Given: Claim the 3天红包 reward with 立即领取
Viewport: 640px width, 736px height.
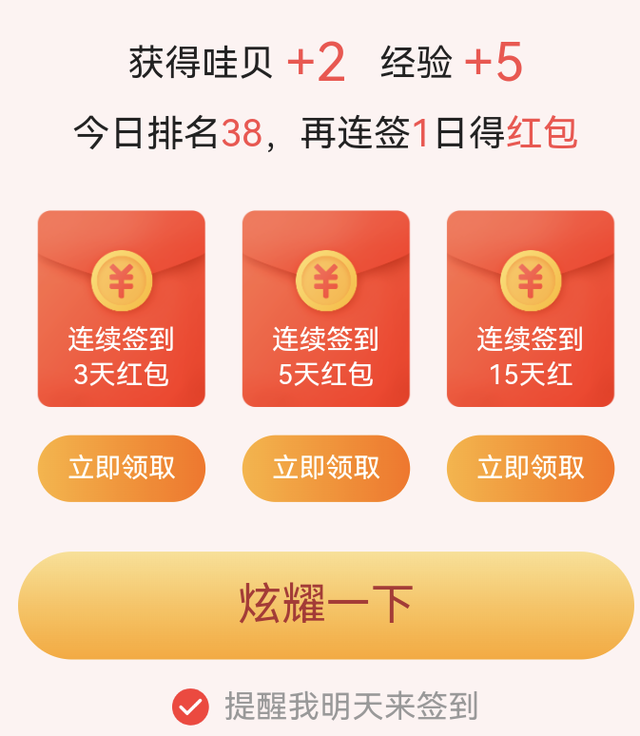Looking at the screenshot, I should 121,468.
